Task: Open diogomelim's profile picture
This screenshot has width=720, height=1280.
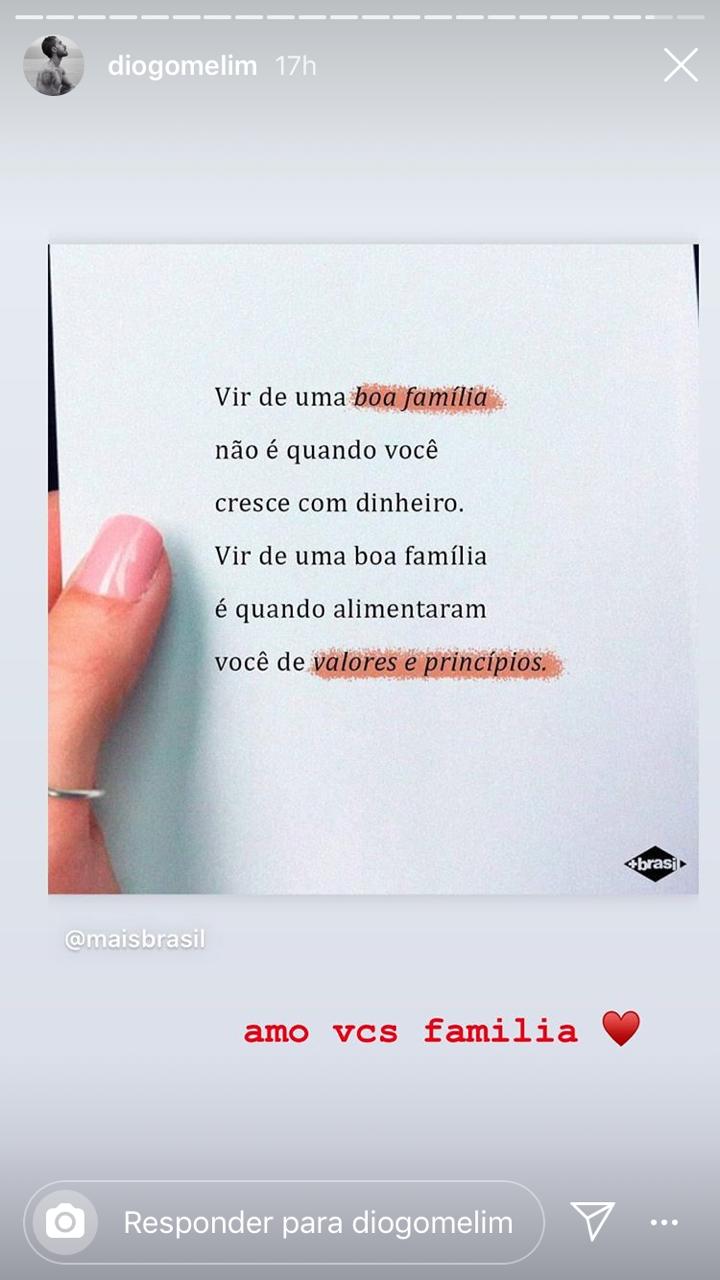Action: [x=53, y=66]
